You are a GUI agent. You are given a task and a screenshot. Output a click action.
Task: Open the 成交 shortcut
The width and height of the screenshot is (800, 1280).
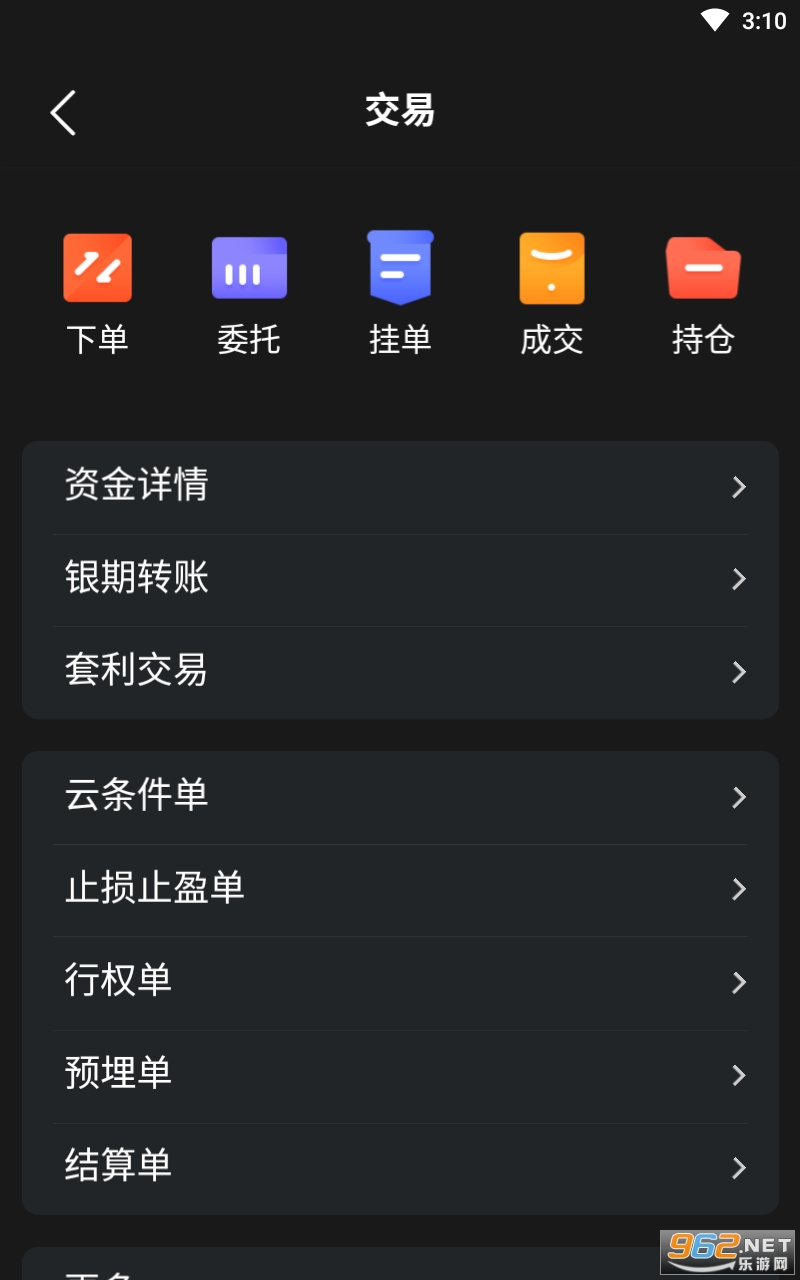[552, 293]
